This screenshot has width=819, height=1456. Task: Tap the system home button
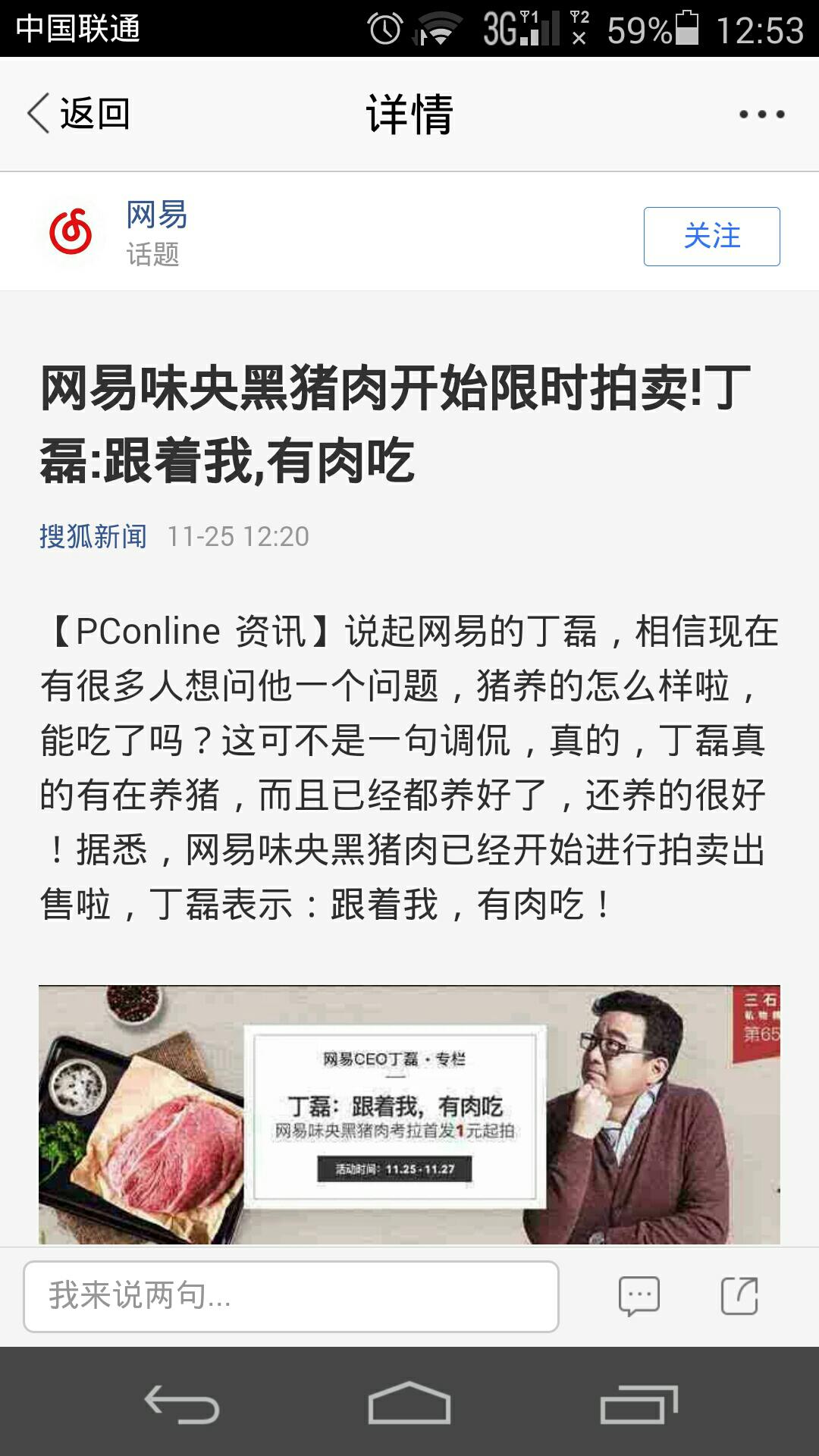pyautogui.click(x=409, y=1403)
